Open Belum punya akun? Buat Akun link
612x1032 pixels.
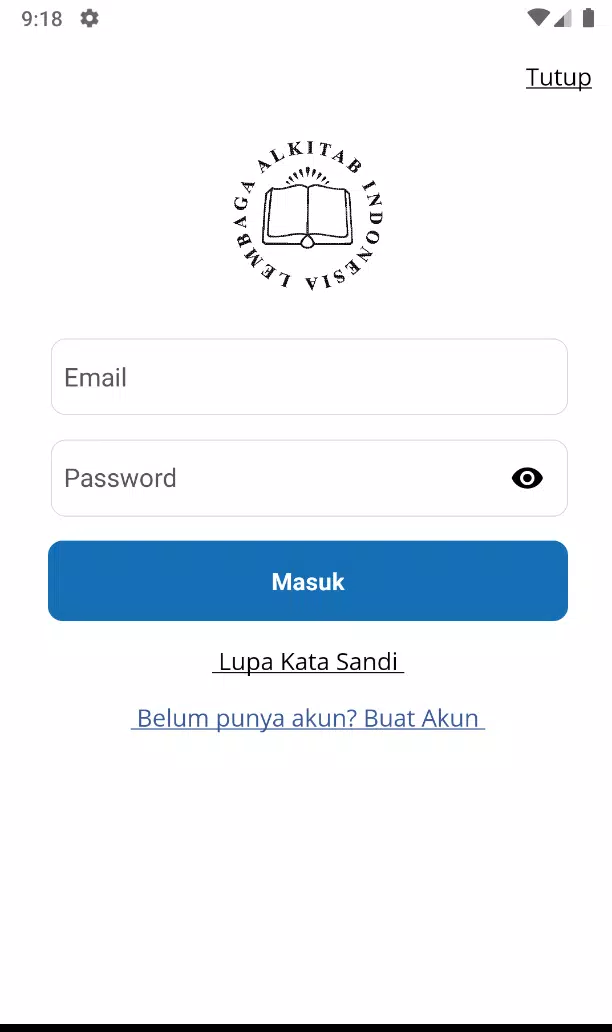pos(308,718)
